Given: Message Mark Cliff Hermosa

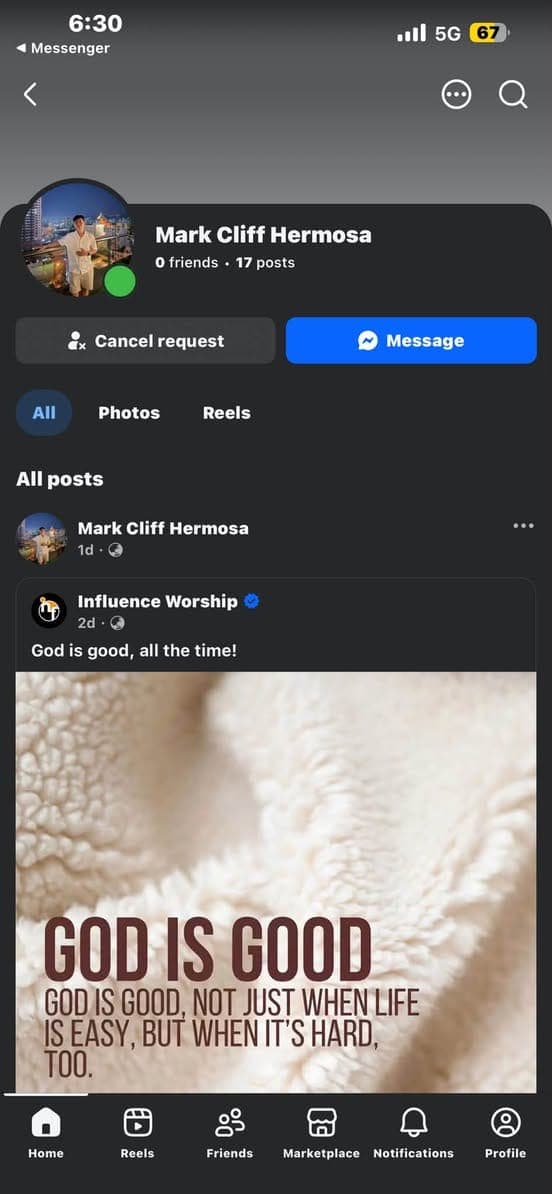Looking at the screenshot, I should pyautogui.click(x=411, y=340).
